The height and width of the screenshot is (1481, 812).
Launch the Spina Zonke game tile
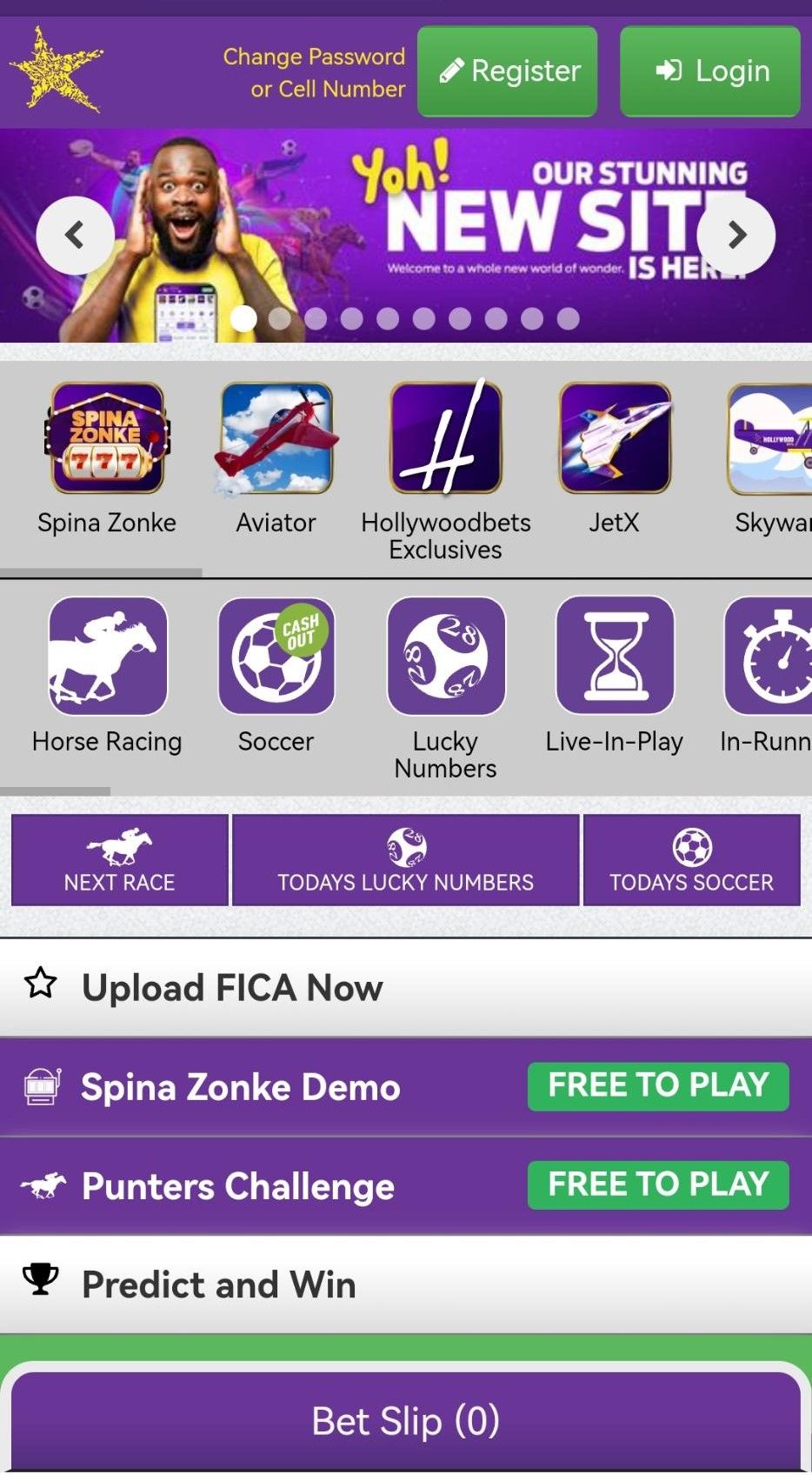tap(107, 440)
